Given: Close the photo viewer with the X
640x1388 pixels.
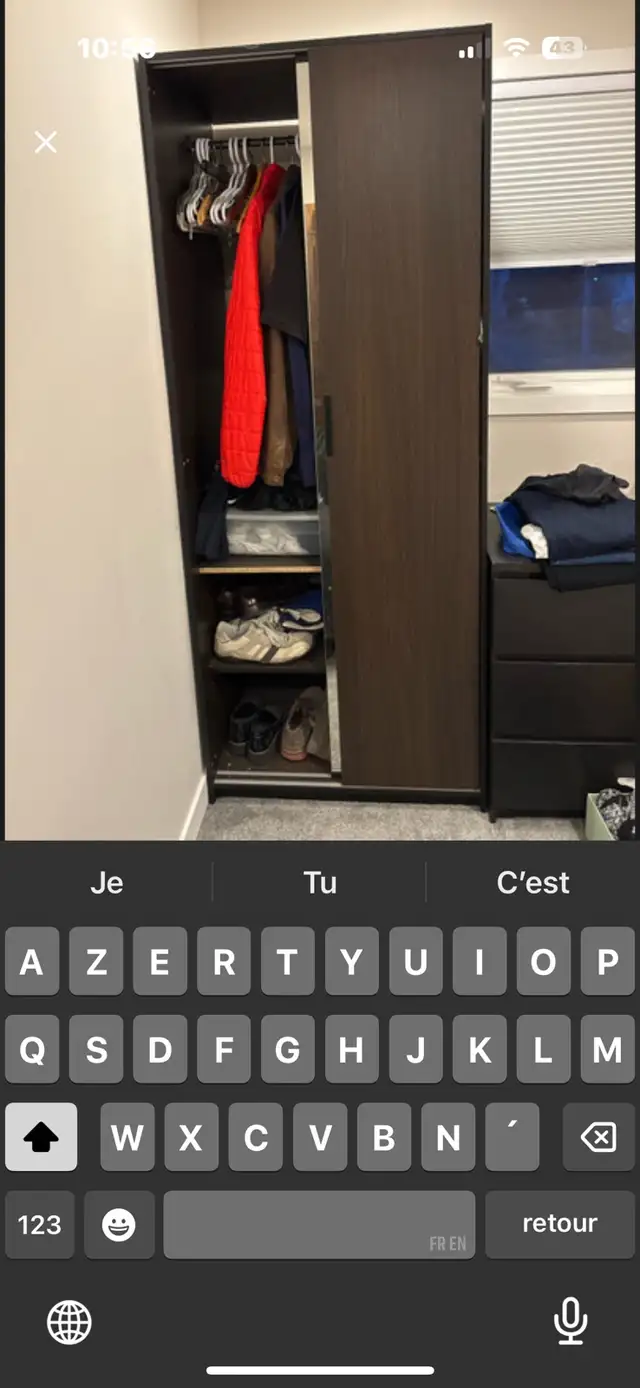Looking at the screenshot, I should 46,142.
